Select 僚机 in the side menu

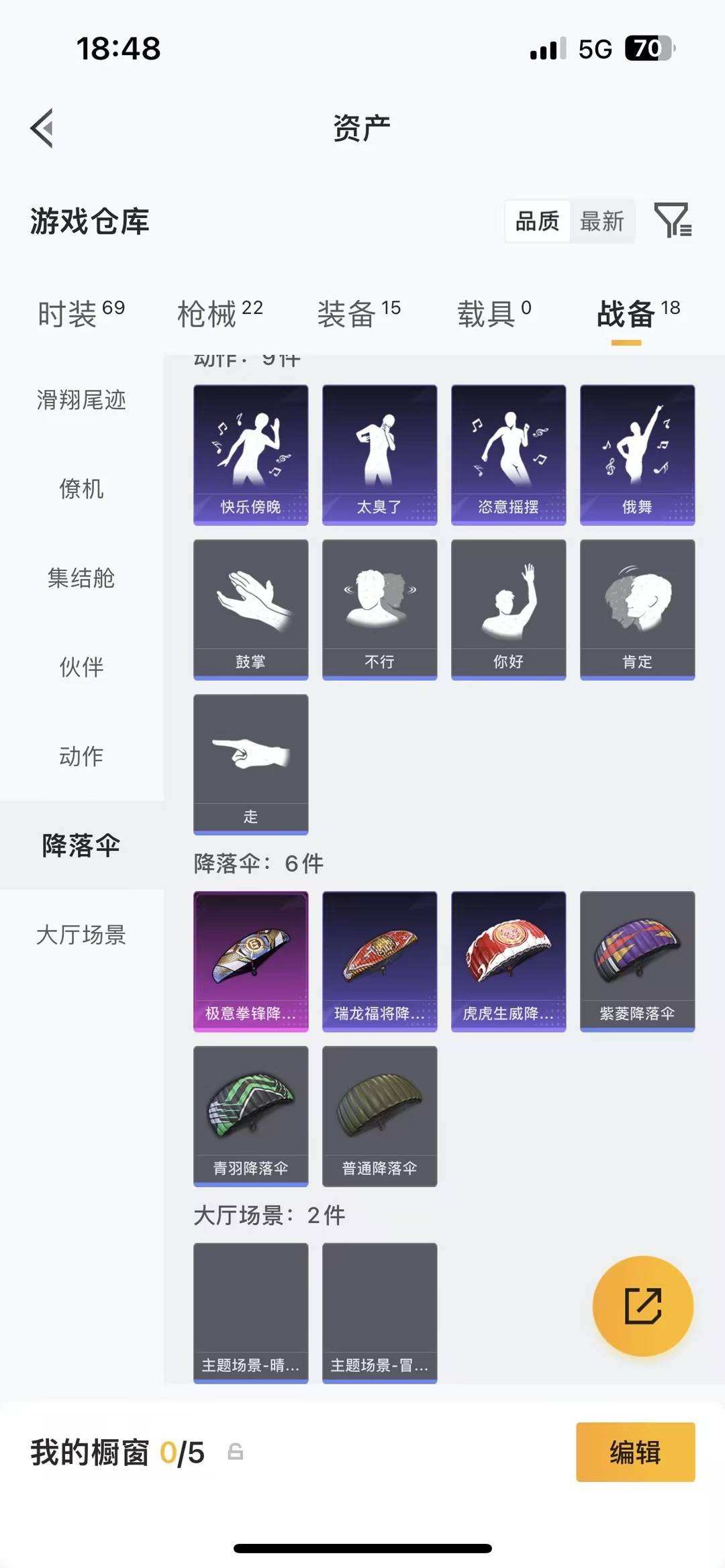pos(81,489)
